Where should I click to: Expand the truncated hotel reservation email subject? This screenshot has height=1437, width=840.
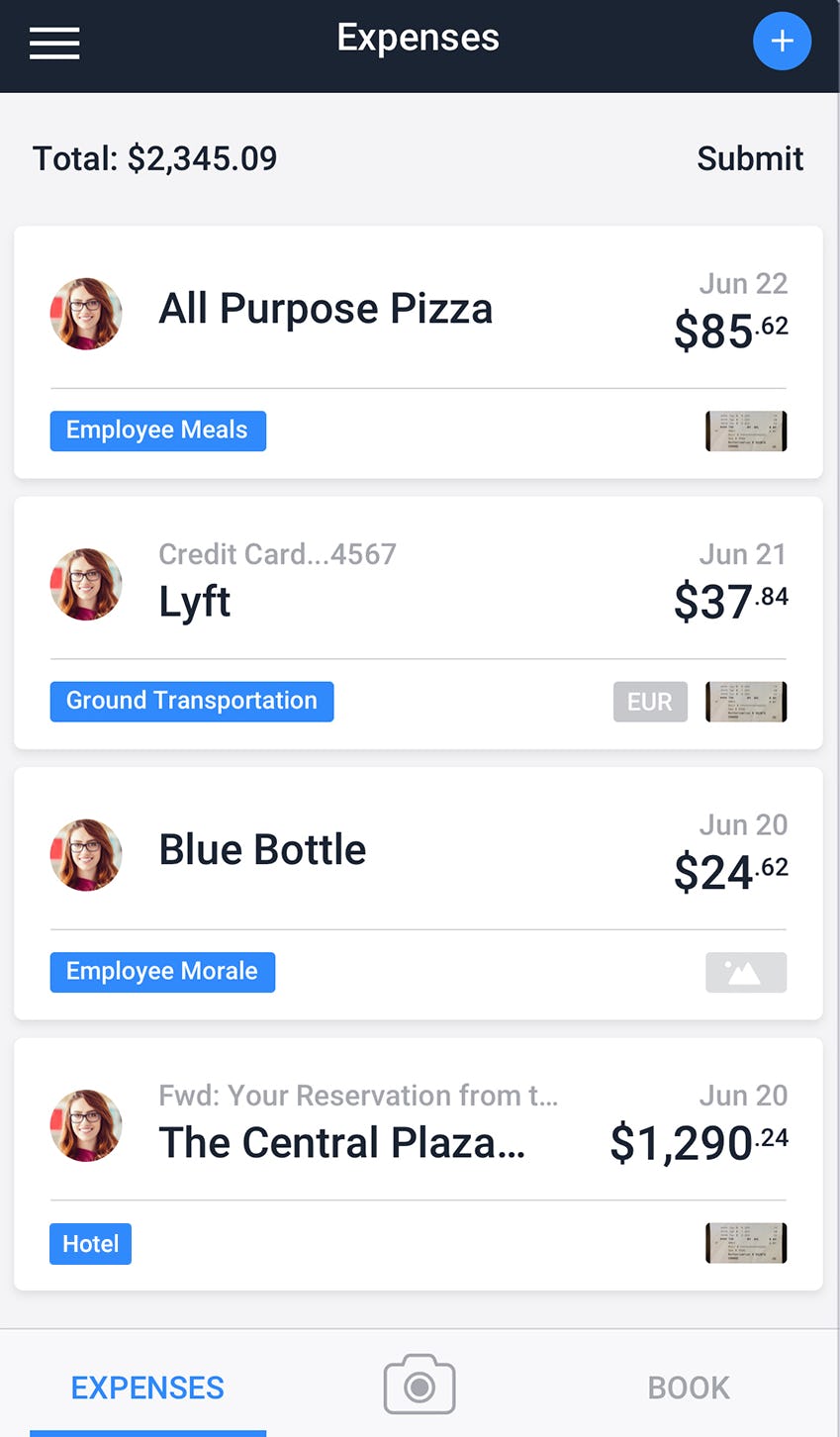[x=359, y=1096]
